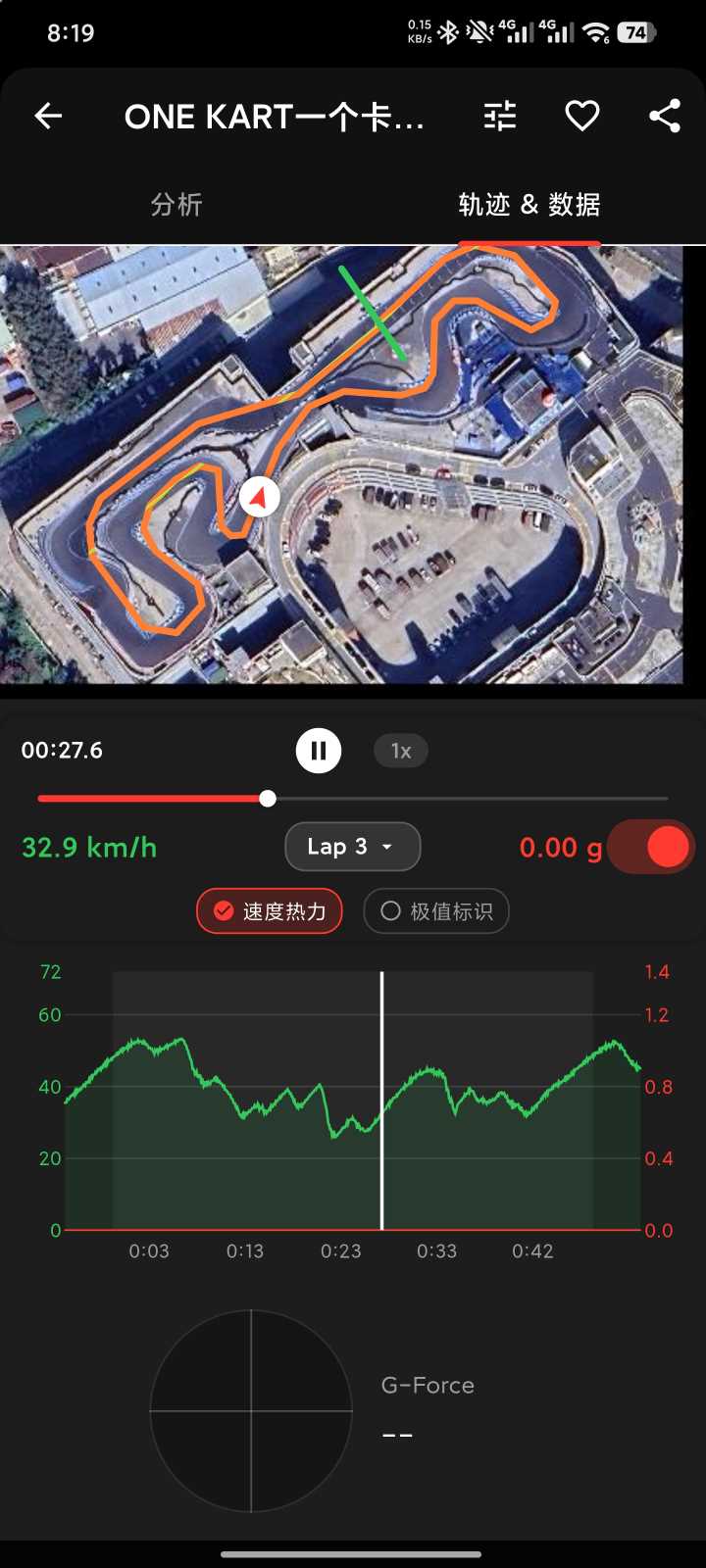The width and height of the screenshot is (706, 1568).
Task: Favorite this session with the heart icon
Action: (582, 115)
